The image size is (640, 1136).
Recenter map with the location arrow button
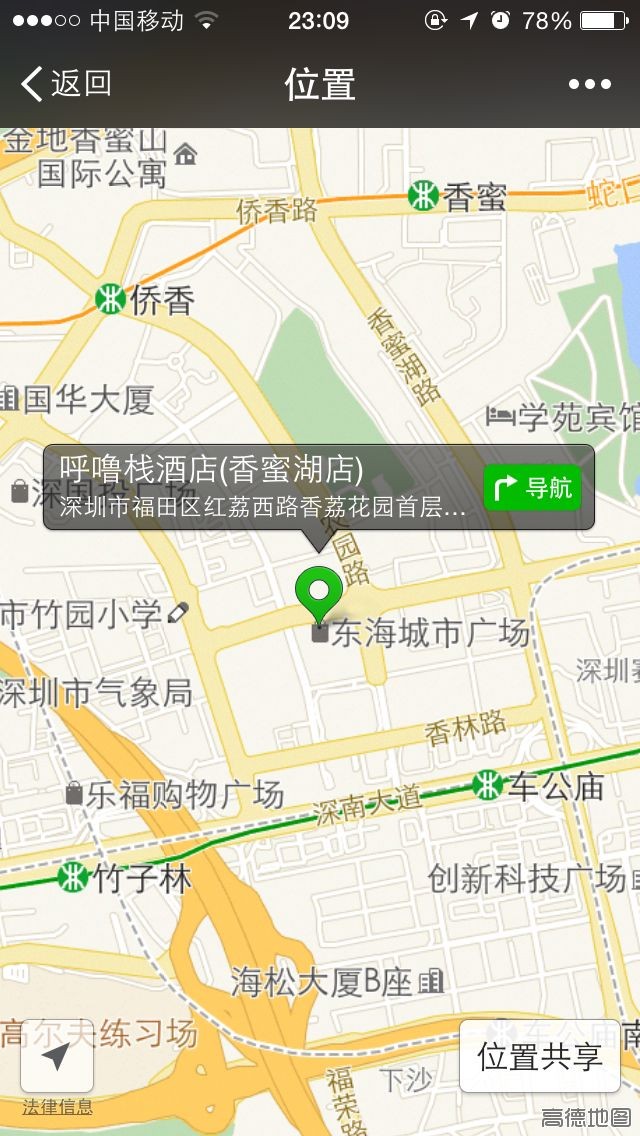57,1056
